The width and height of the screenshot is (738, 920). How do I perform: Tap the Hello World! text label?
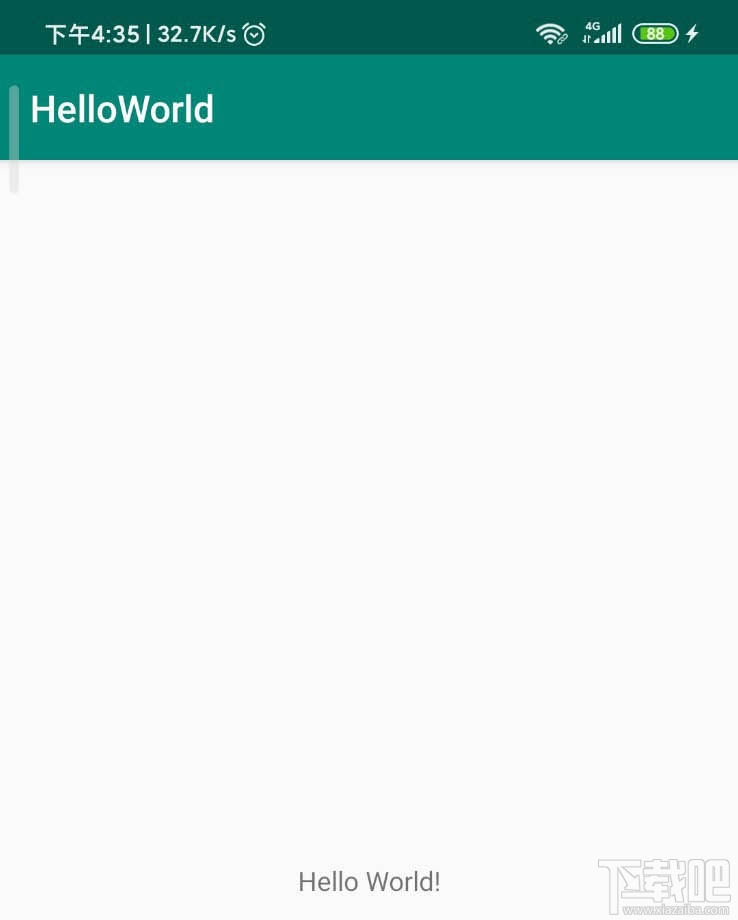coord(369,882)
